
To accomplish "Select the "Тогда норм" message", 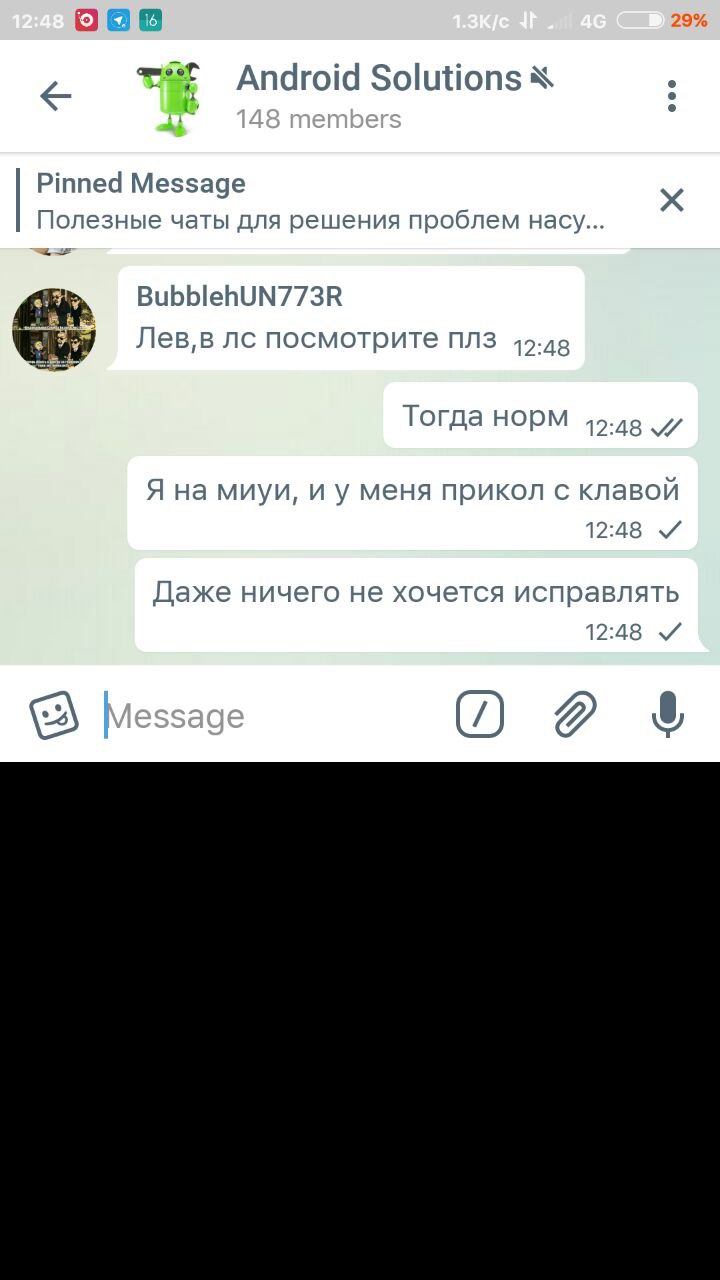I will pos(540,416).
